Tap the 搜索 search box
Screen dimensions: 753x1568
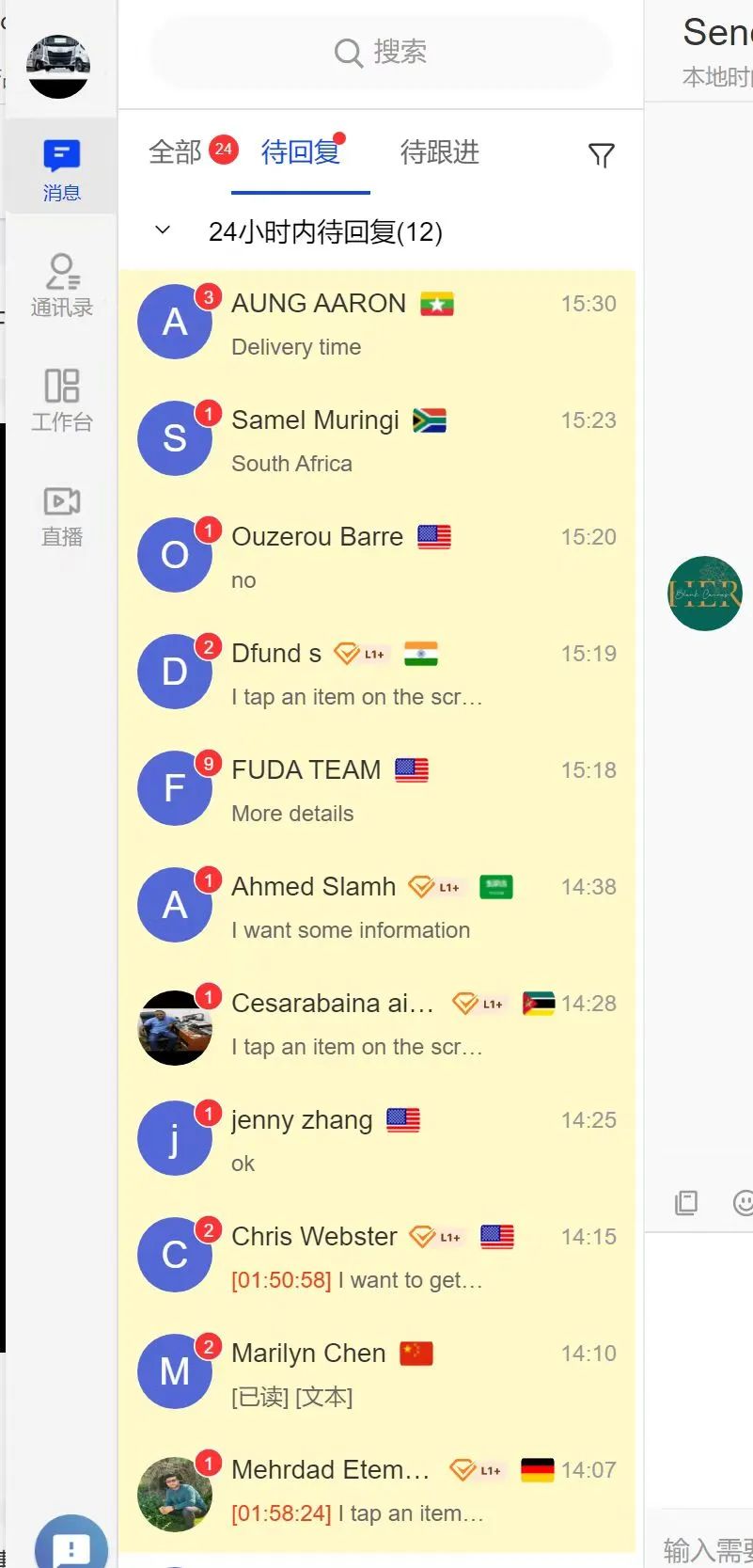click(381, 53)
